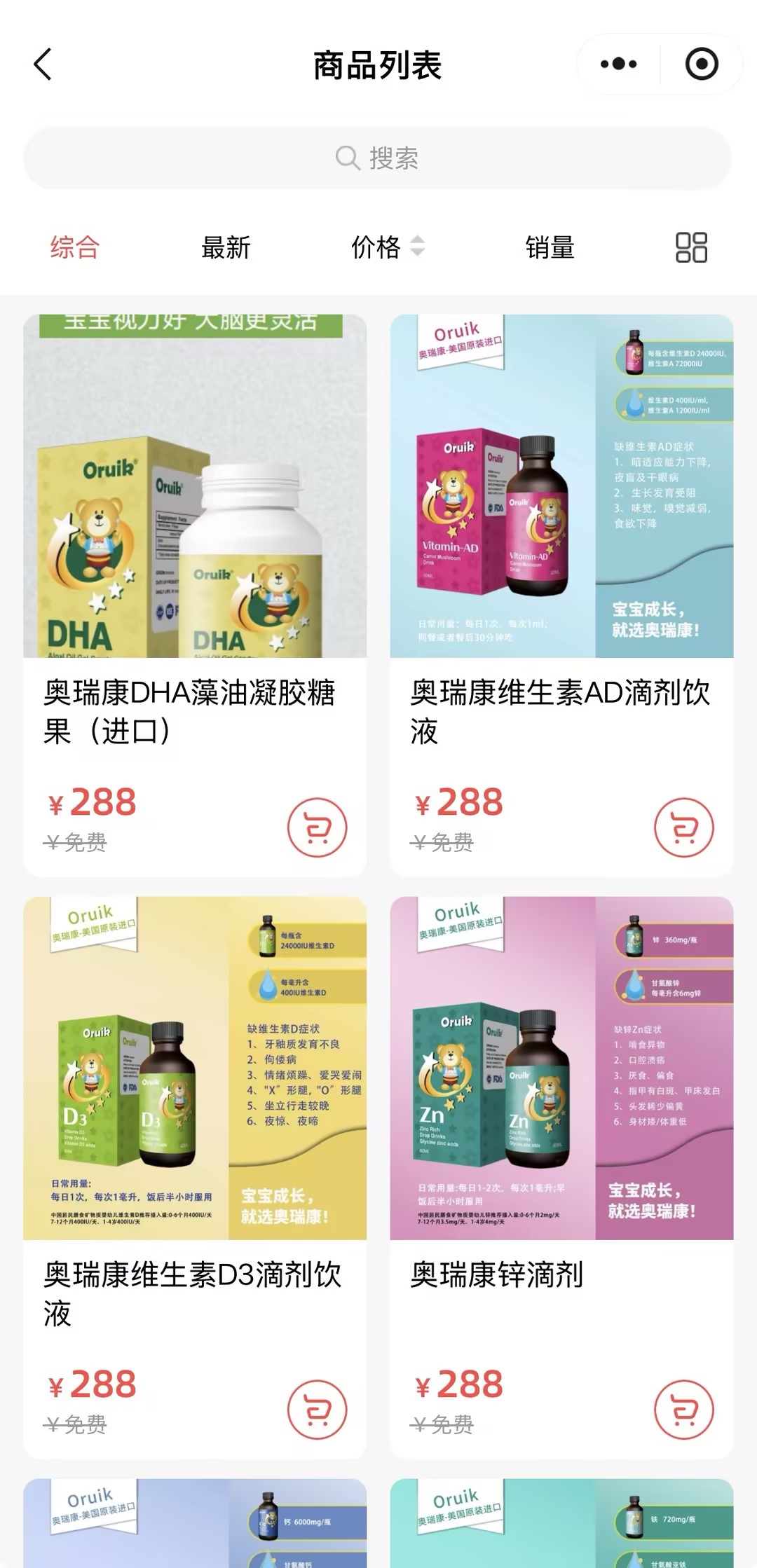Switch to the 最新 tab
757x1568 pixels.
226,247
